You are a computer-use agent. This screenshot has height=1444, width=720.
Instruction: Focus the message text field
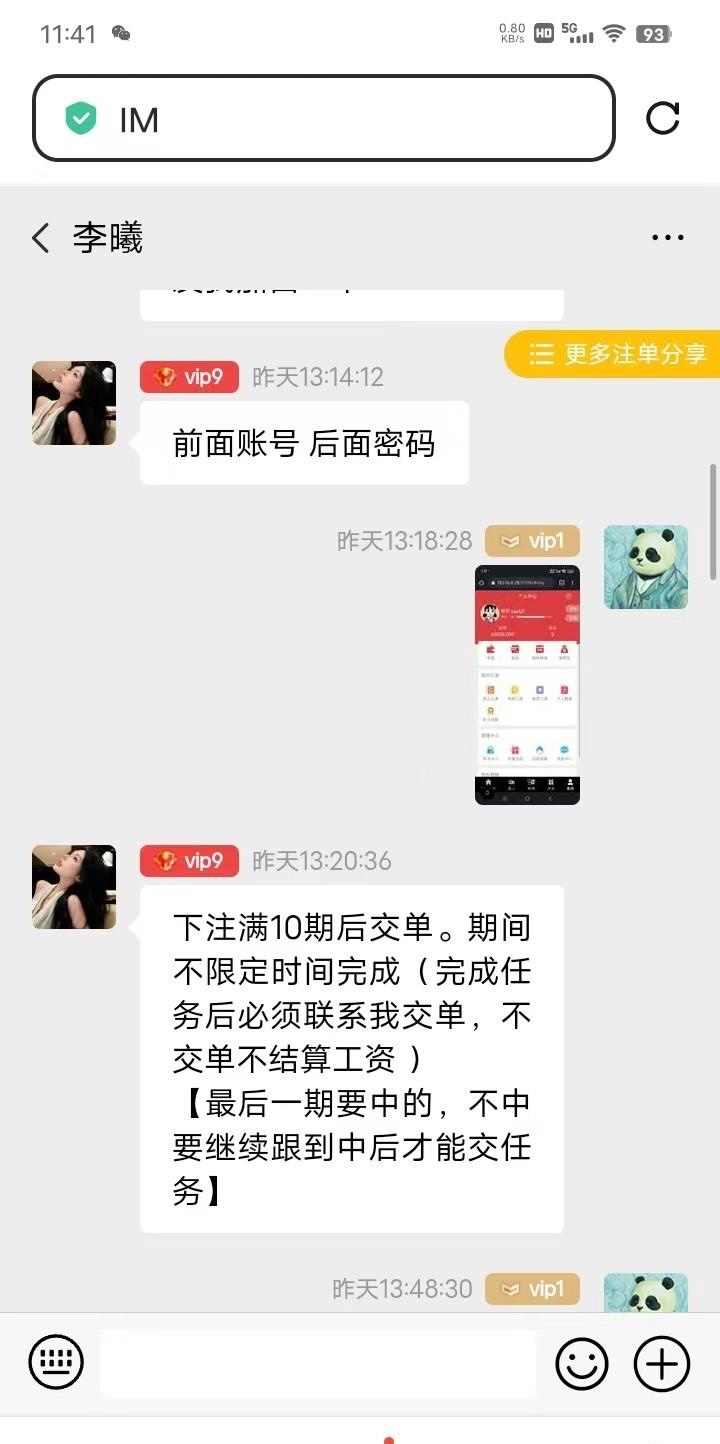(318, 1363)
